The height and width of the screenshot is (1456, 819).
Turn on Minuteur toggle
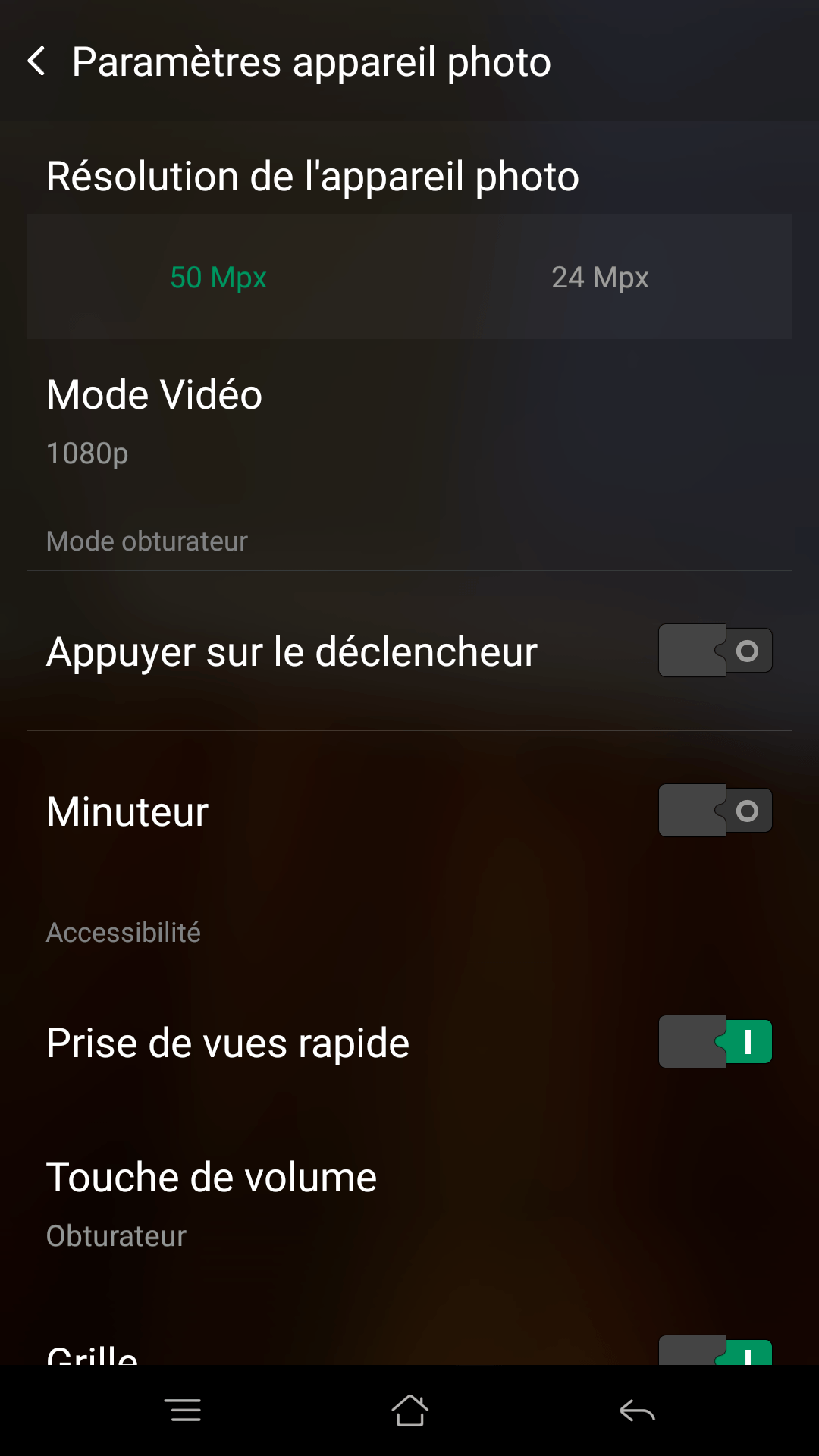[715, 811]
